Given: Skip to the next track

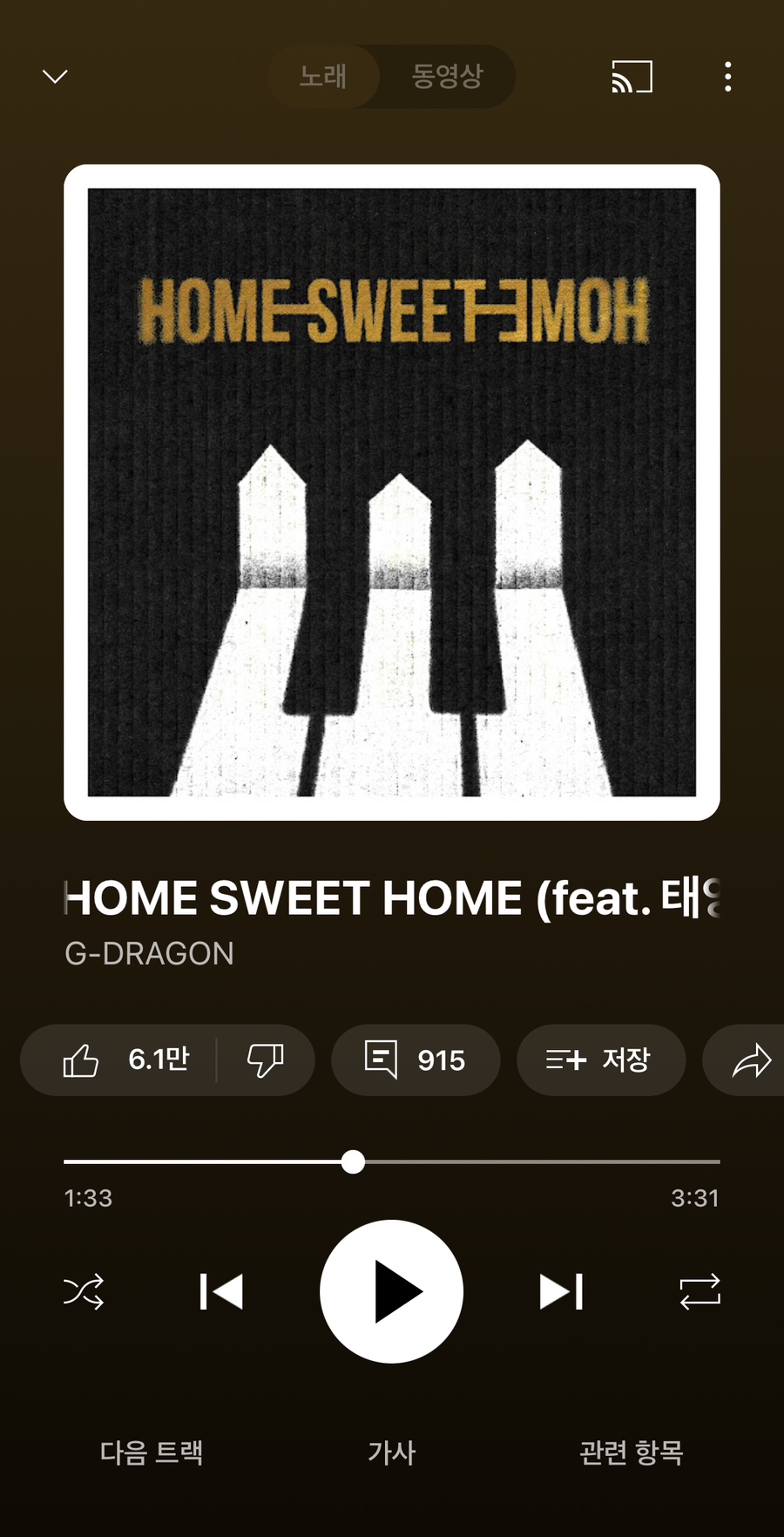Looking at the screenshot, I should [562, 1291].
